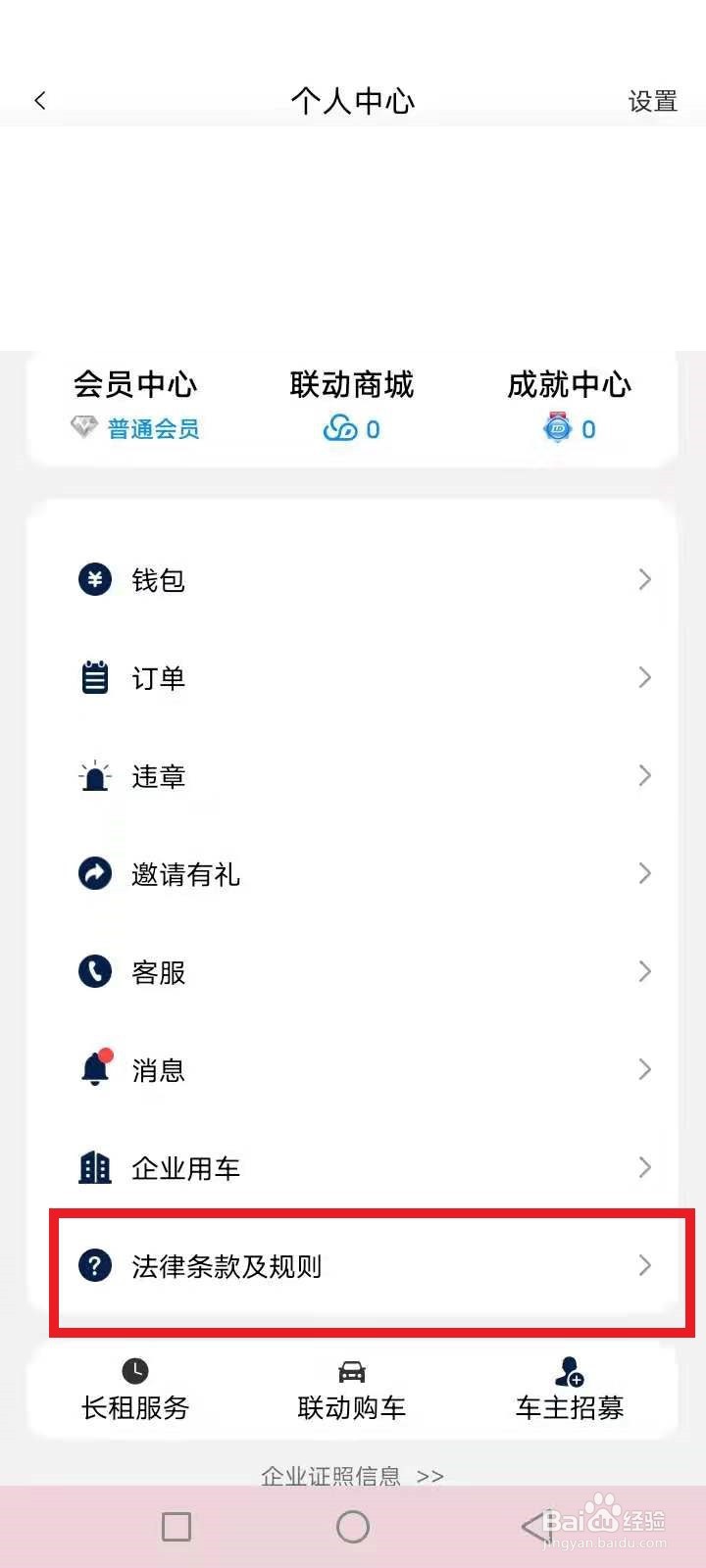Expand the 钱包 row via its chevron

click(x=644, y=579)
